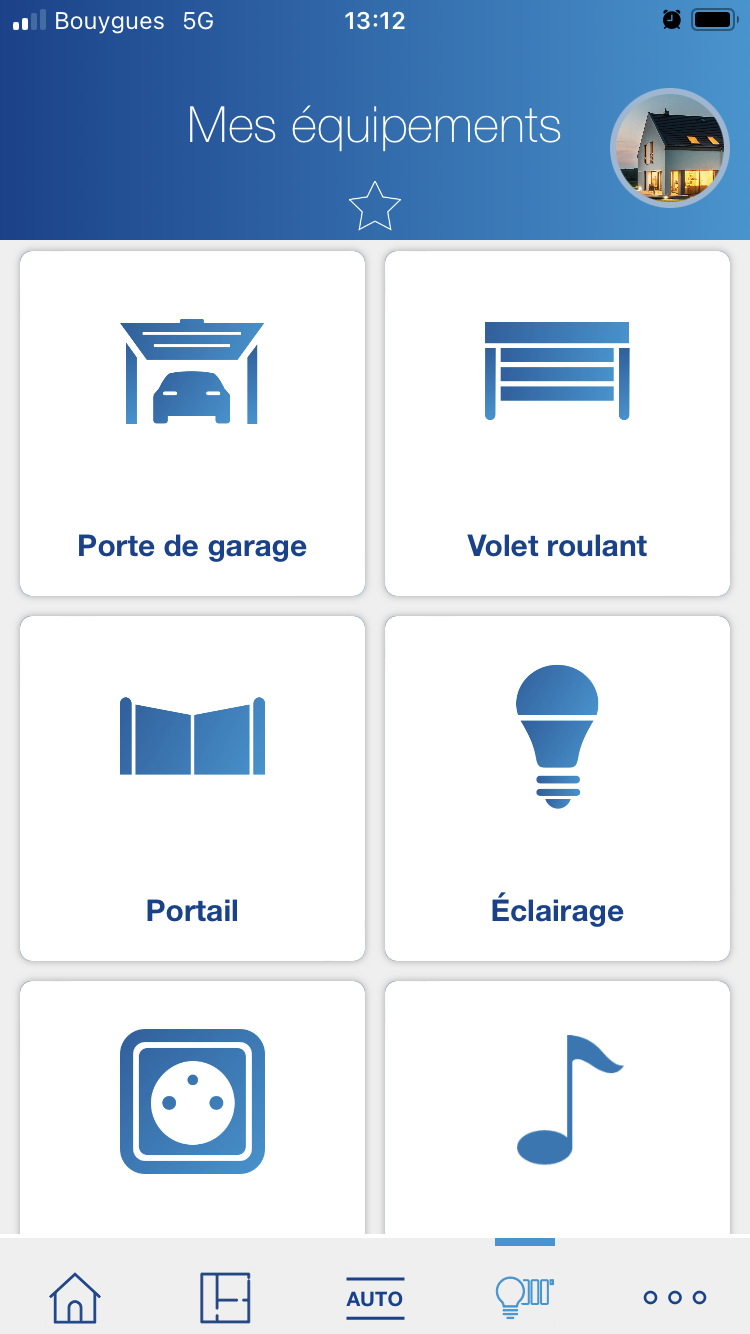Switch to the floor plan tab
Screen dimensions: 750x1334
pos(225,1297)
